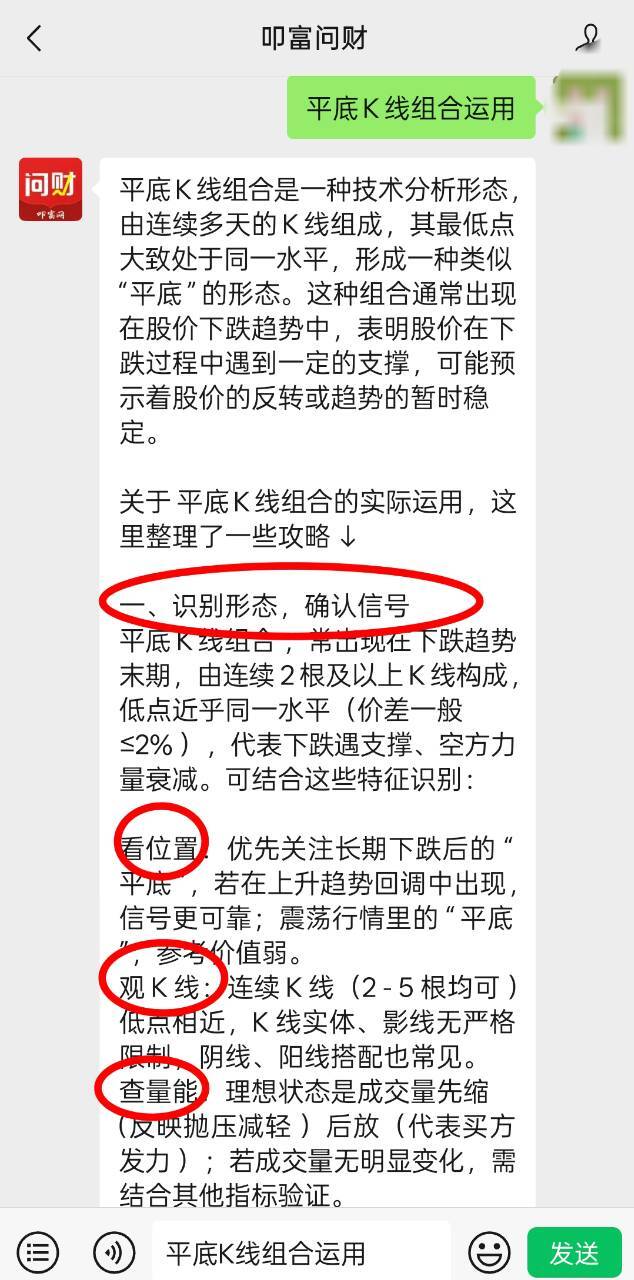The image size is (634, 1280).
Task: Open the emoji picker
Action: [489, 1252]
